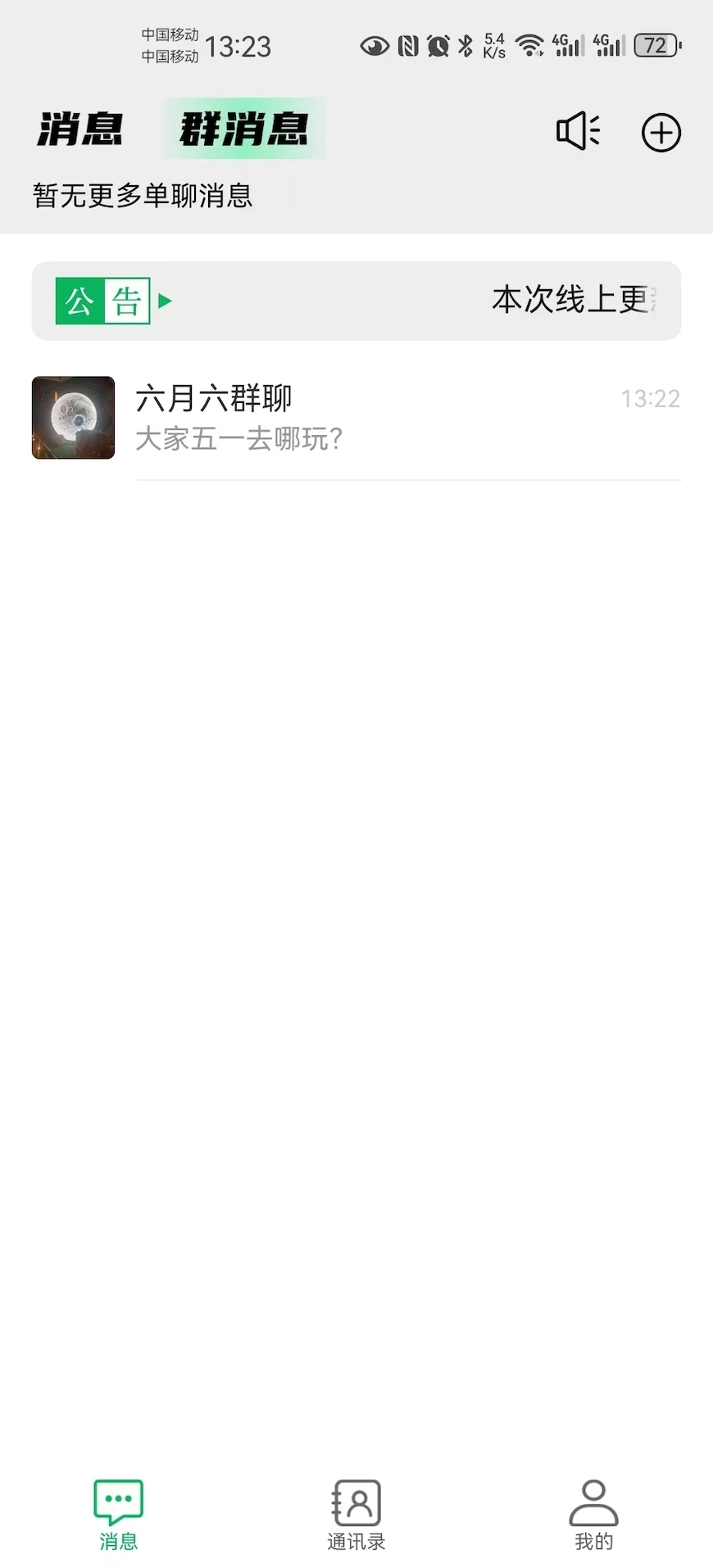The height and width of the screenshot is (1568, 713).
Task: Select the 群消息 group messages tab
Action: click(243, 129)
